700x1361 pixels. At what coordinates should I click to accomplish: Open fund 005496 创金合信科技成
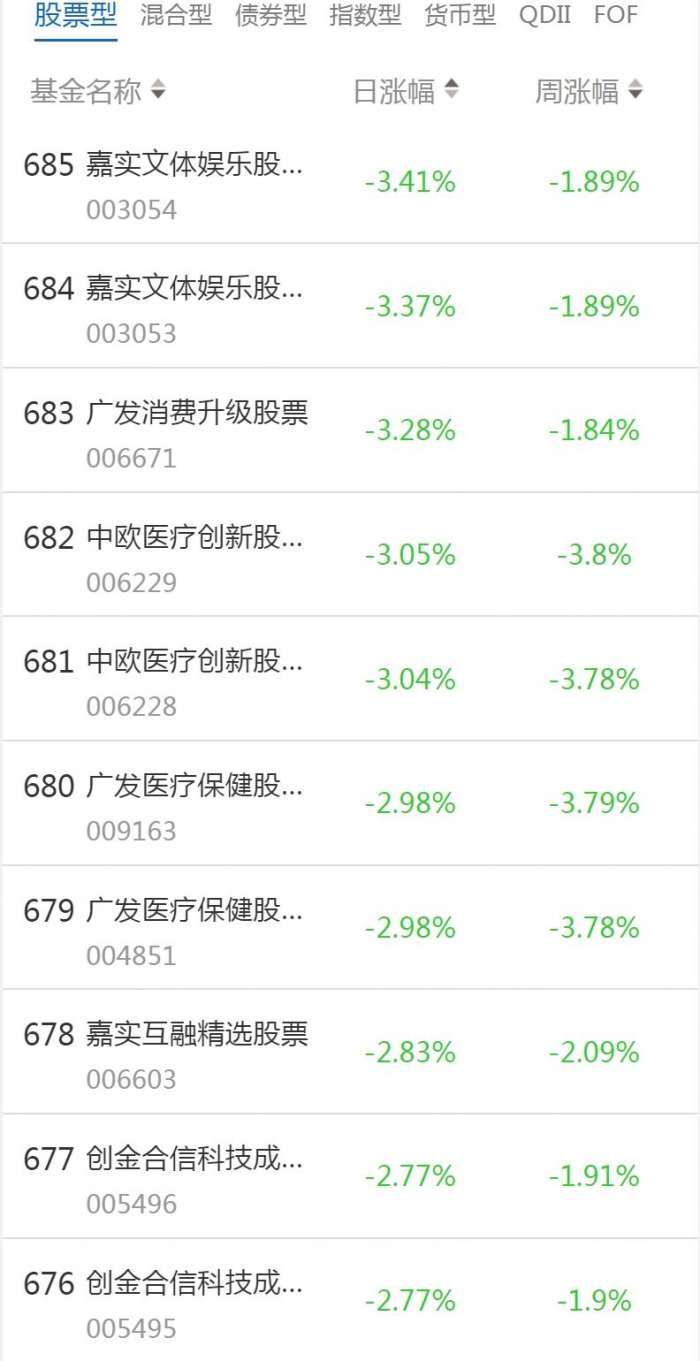point(195,1178)
